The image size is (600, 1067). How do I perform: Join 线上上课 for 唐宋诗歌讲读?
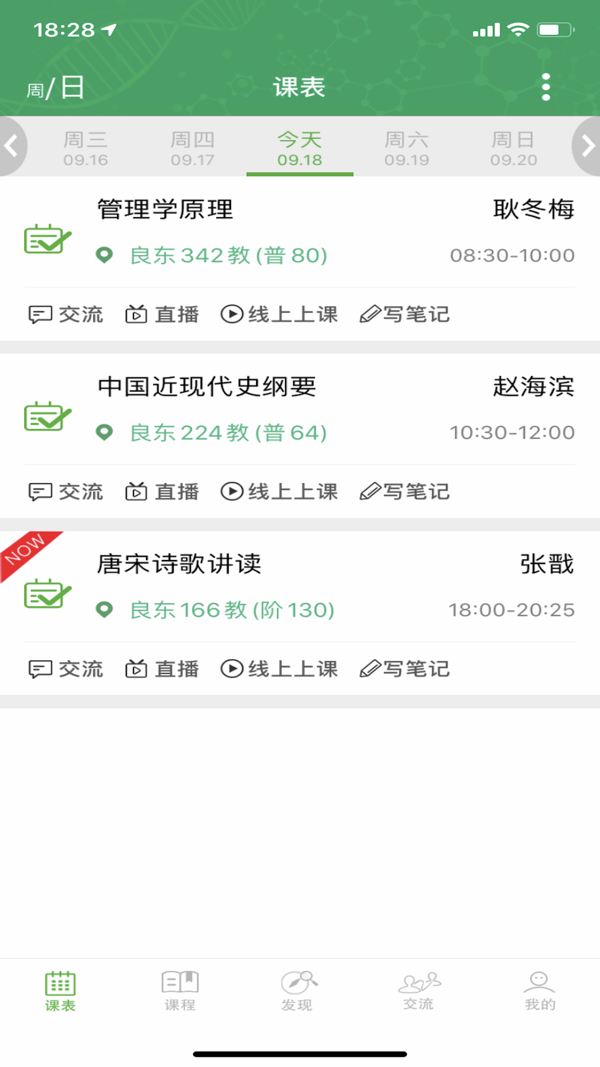click(x=279, y=668)
